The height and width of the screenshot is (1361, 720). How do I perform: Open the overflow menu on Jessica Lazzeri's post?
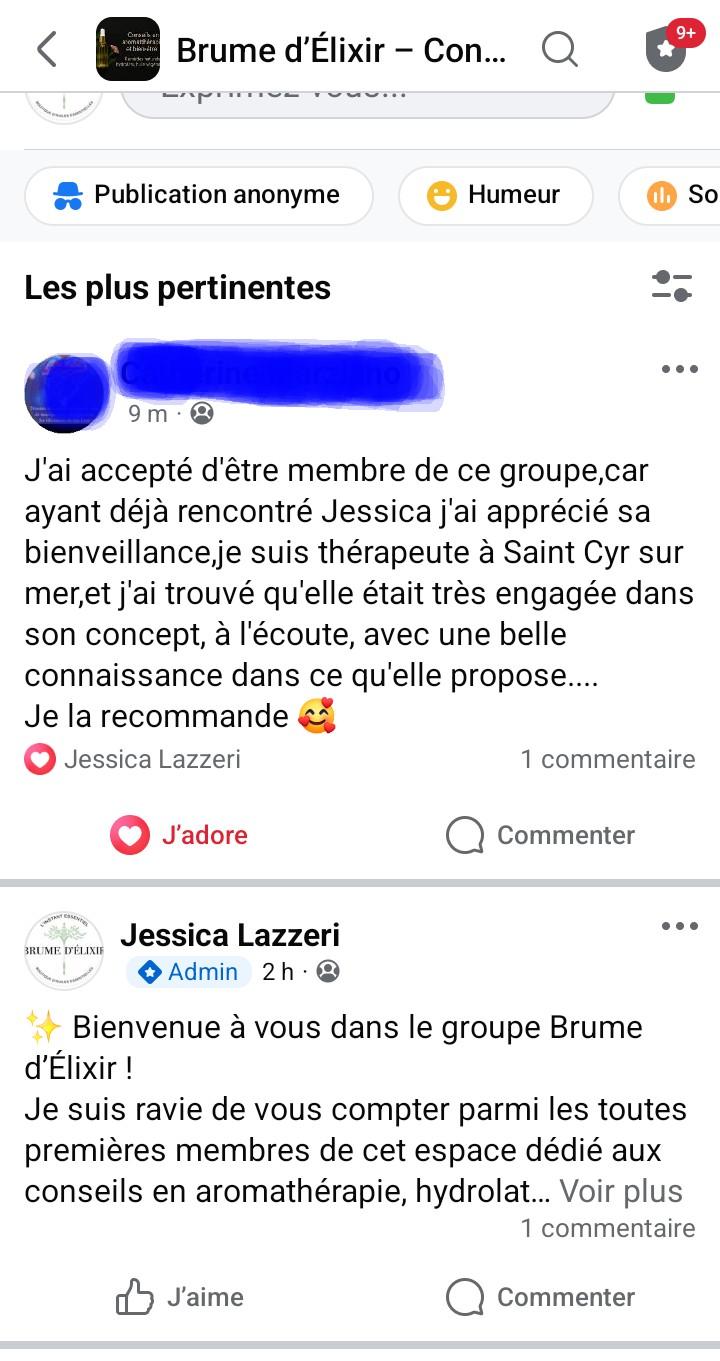[679, 926]
